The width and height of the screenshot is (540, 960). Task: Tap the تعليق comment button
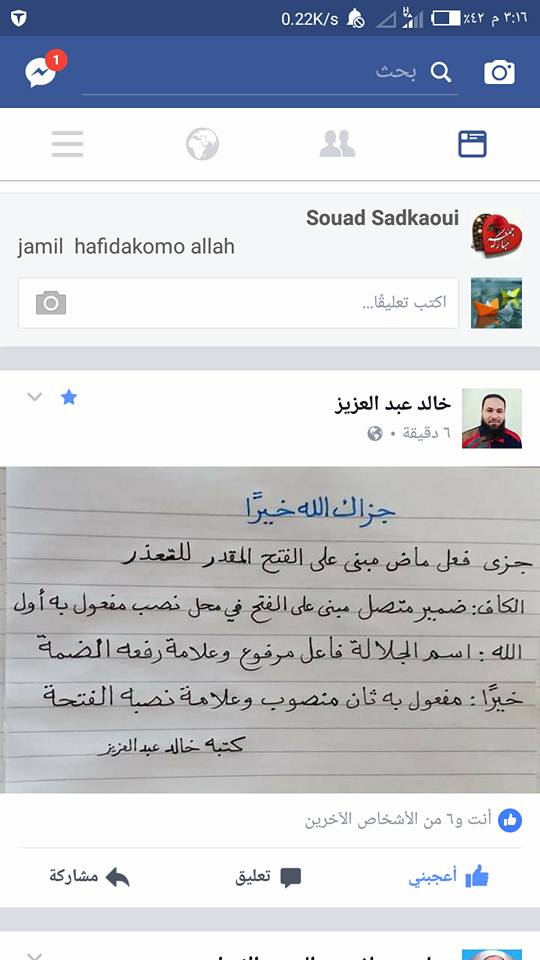click(268, 877)
